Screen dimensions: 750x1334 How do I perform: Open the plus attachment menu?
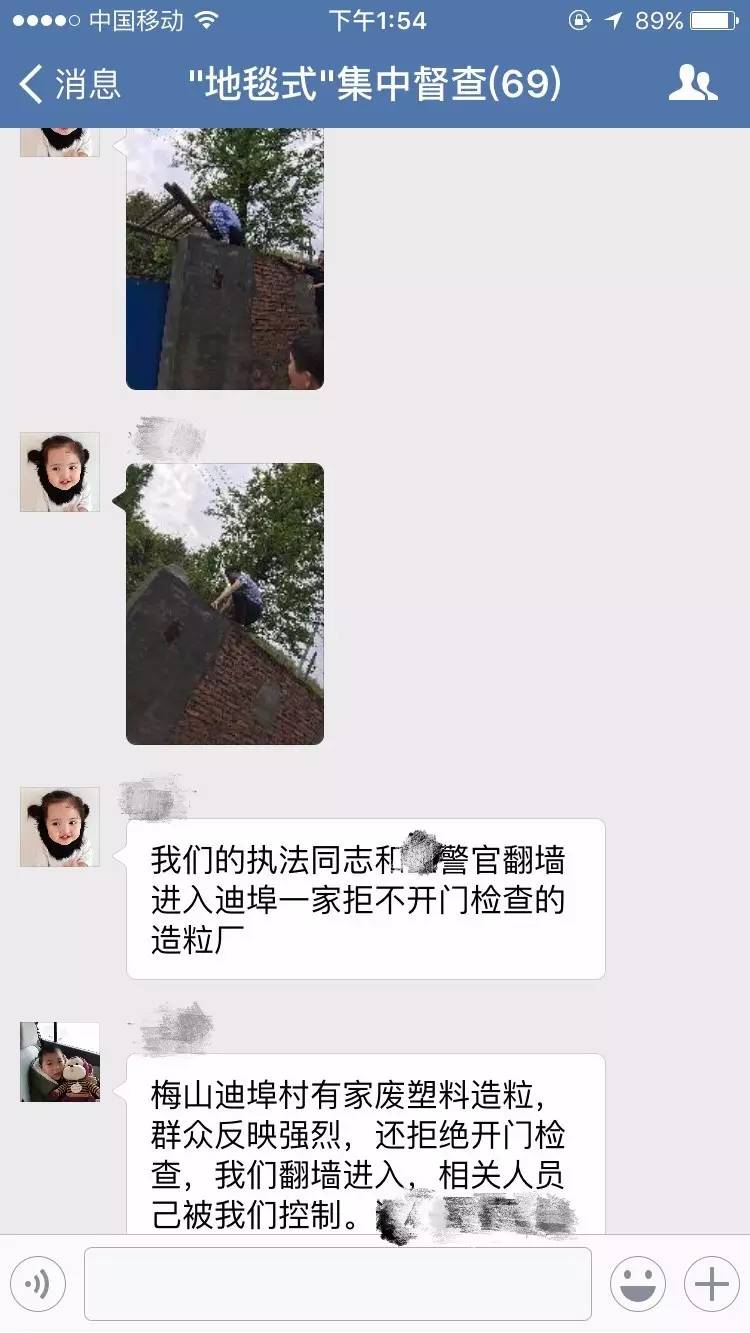[x=711, y=1284]
